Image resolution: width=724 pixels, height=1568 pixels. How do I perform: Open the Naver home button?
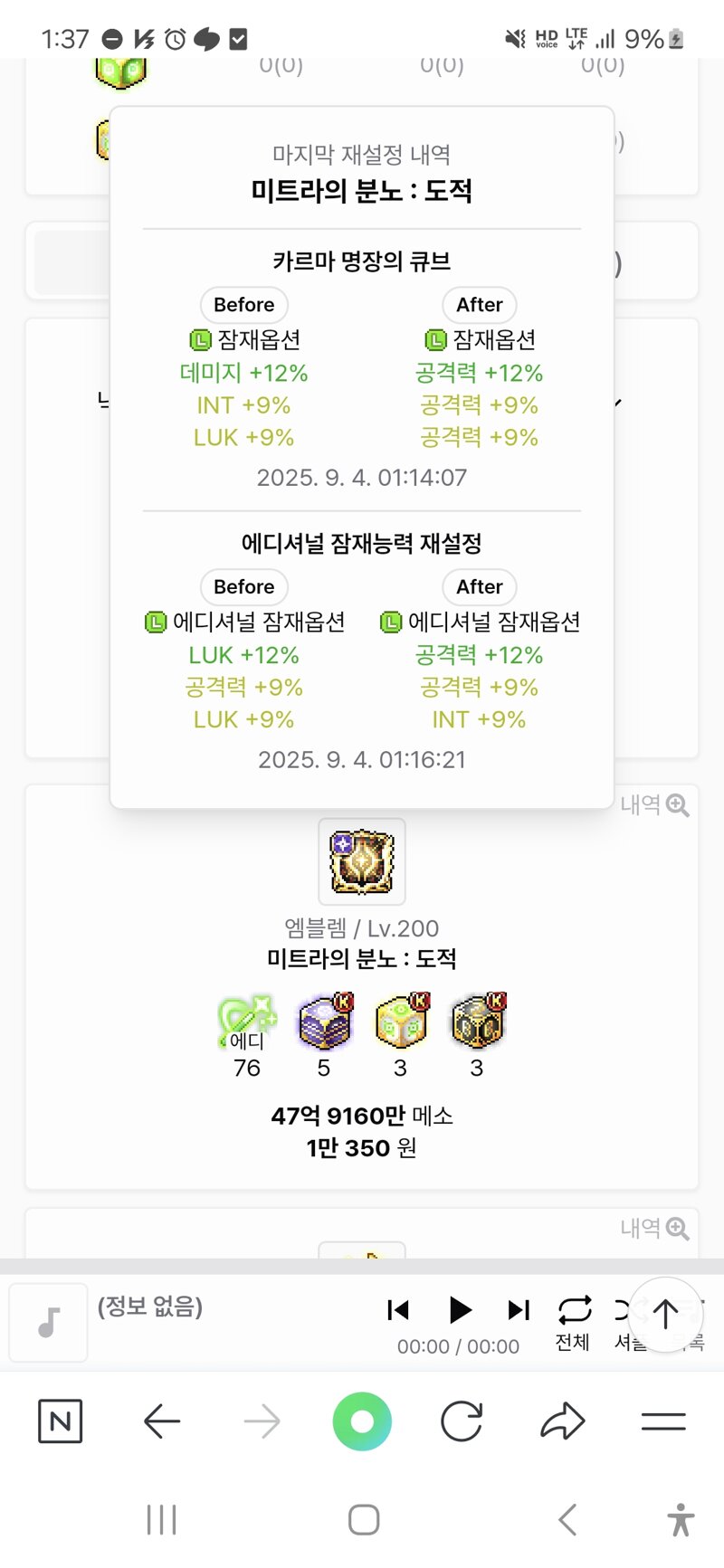coord(61,1421)
